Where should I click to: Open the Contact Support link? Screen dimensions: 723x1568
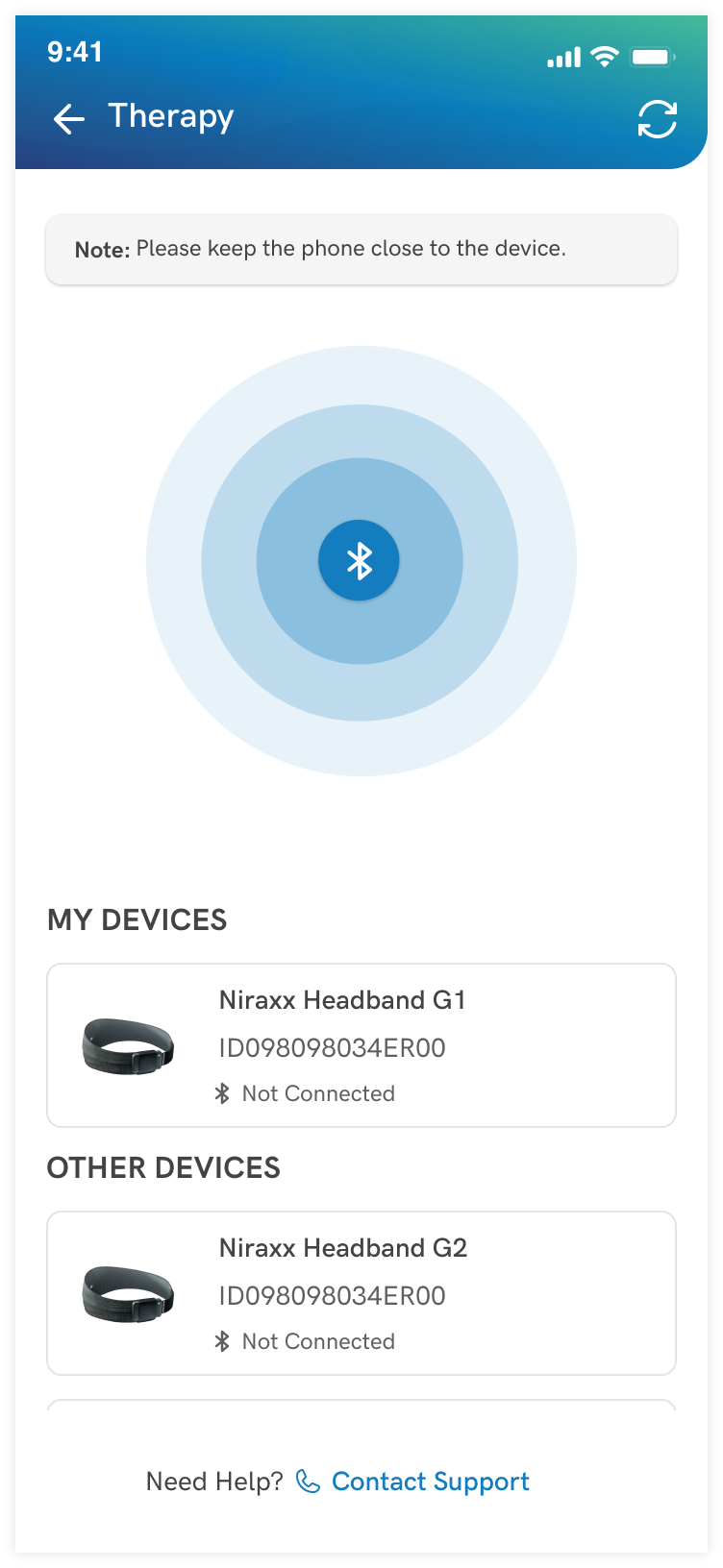429,1482
